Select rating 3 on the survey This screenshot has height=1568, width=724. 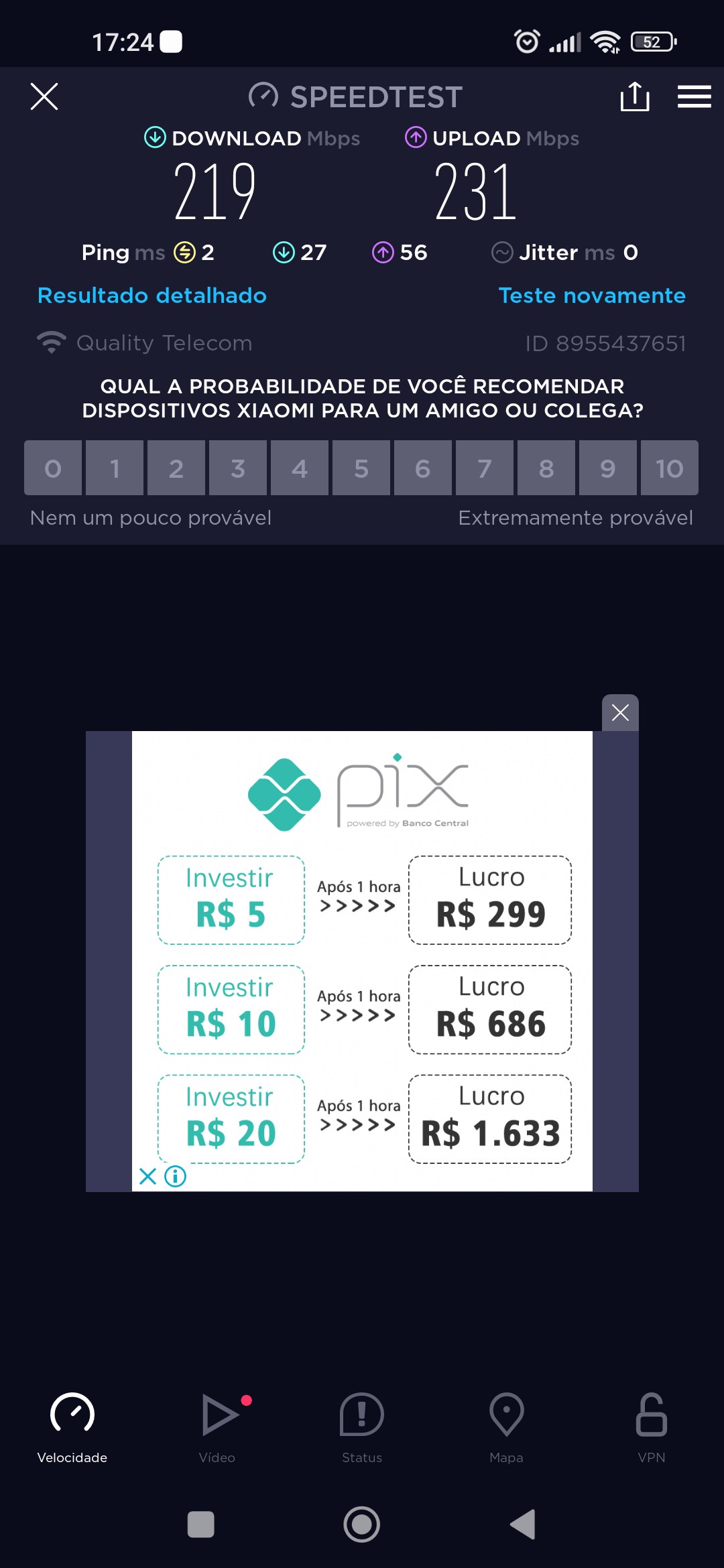tap(238, 468)
